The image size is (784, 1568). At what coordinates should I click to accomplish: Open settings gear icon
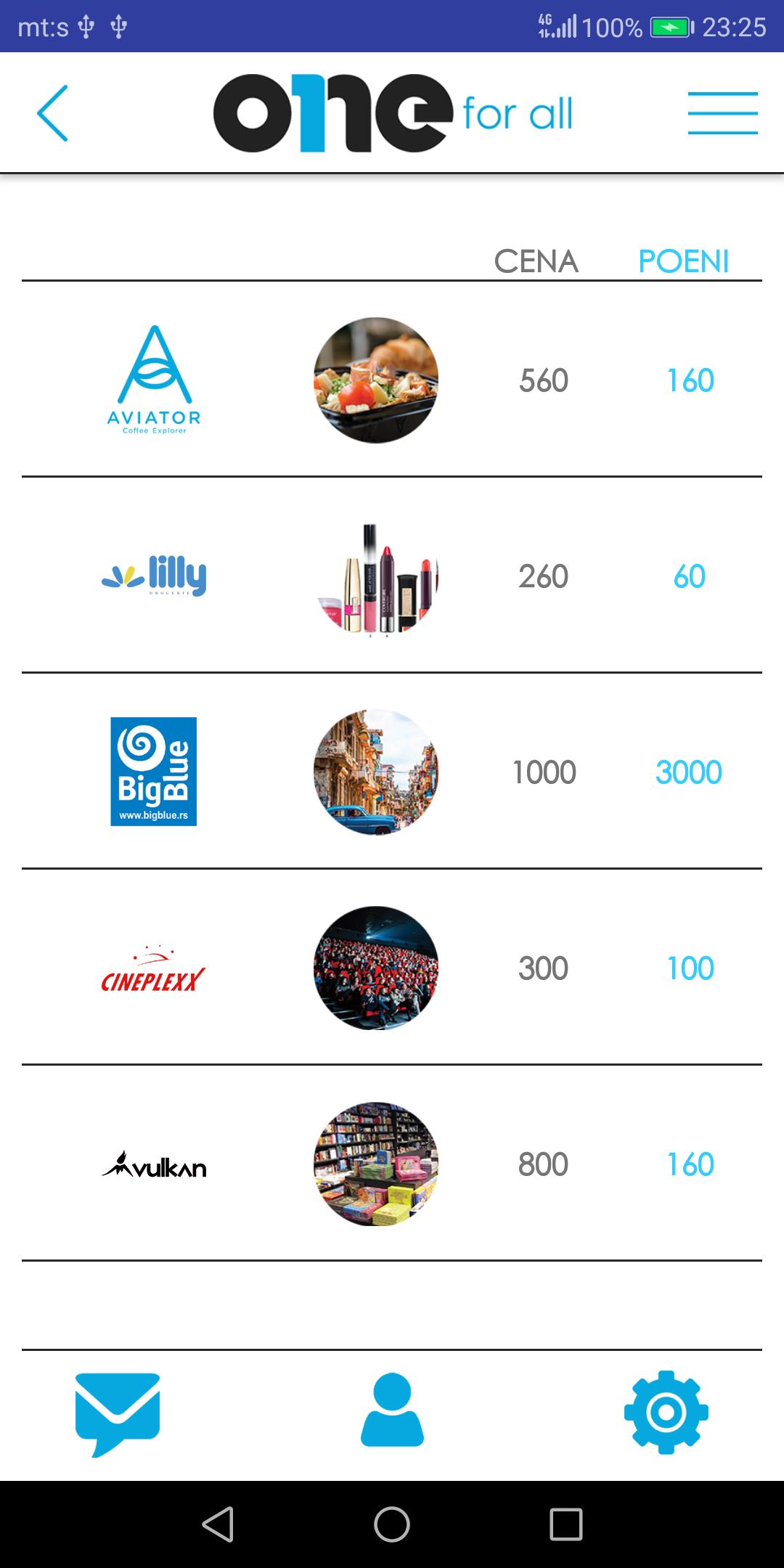pos(666,1412)
